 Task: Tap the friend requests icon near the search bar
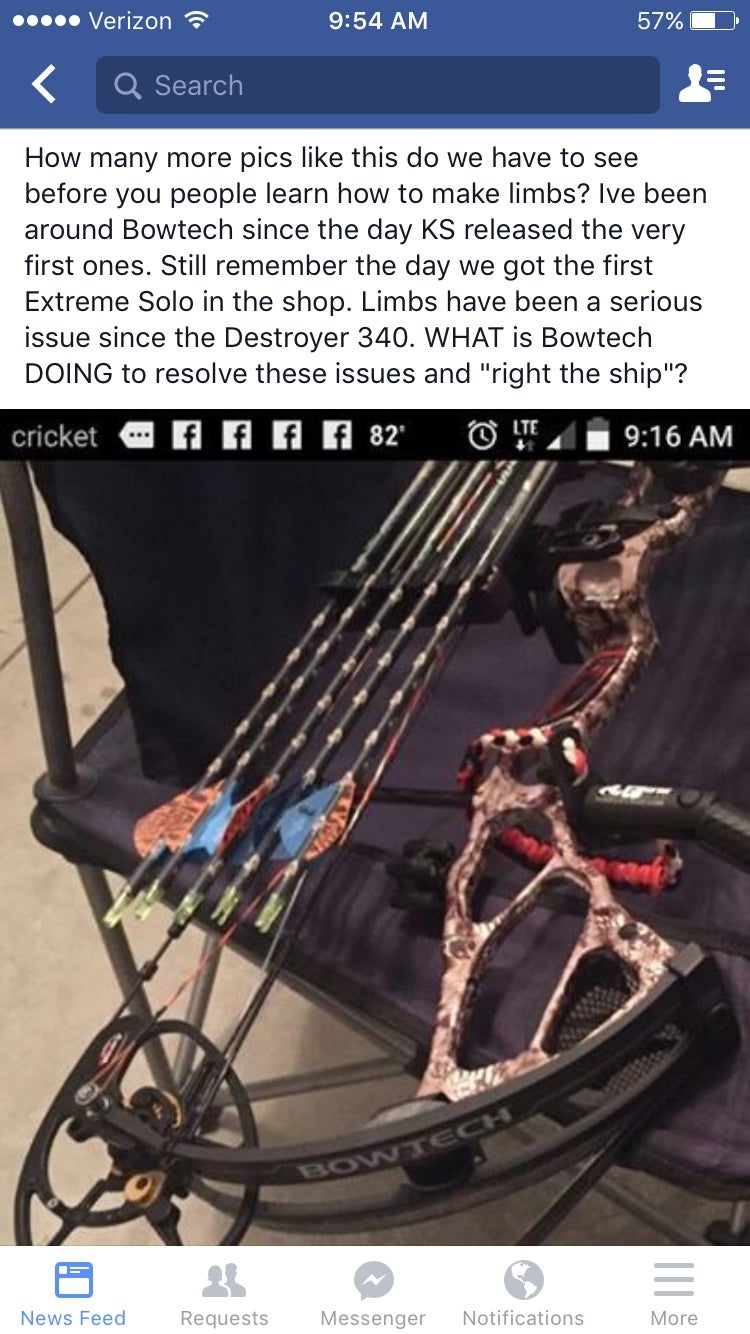pyautogui.click(x=703, y=84)
